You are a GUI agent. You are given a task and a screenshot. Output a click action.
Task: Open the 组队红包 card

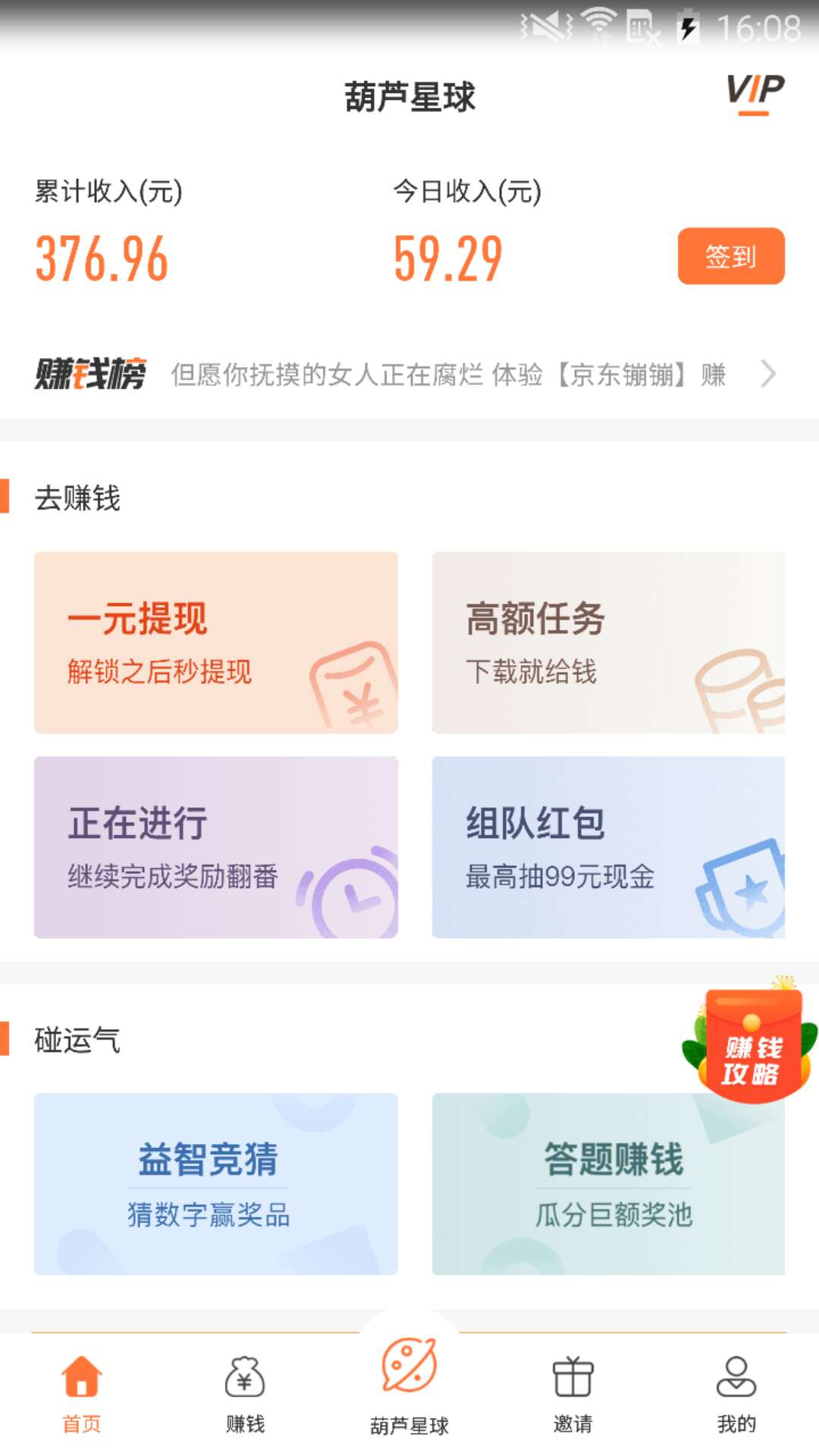pyautogui.click(x=608, y=847)
